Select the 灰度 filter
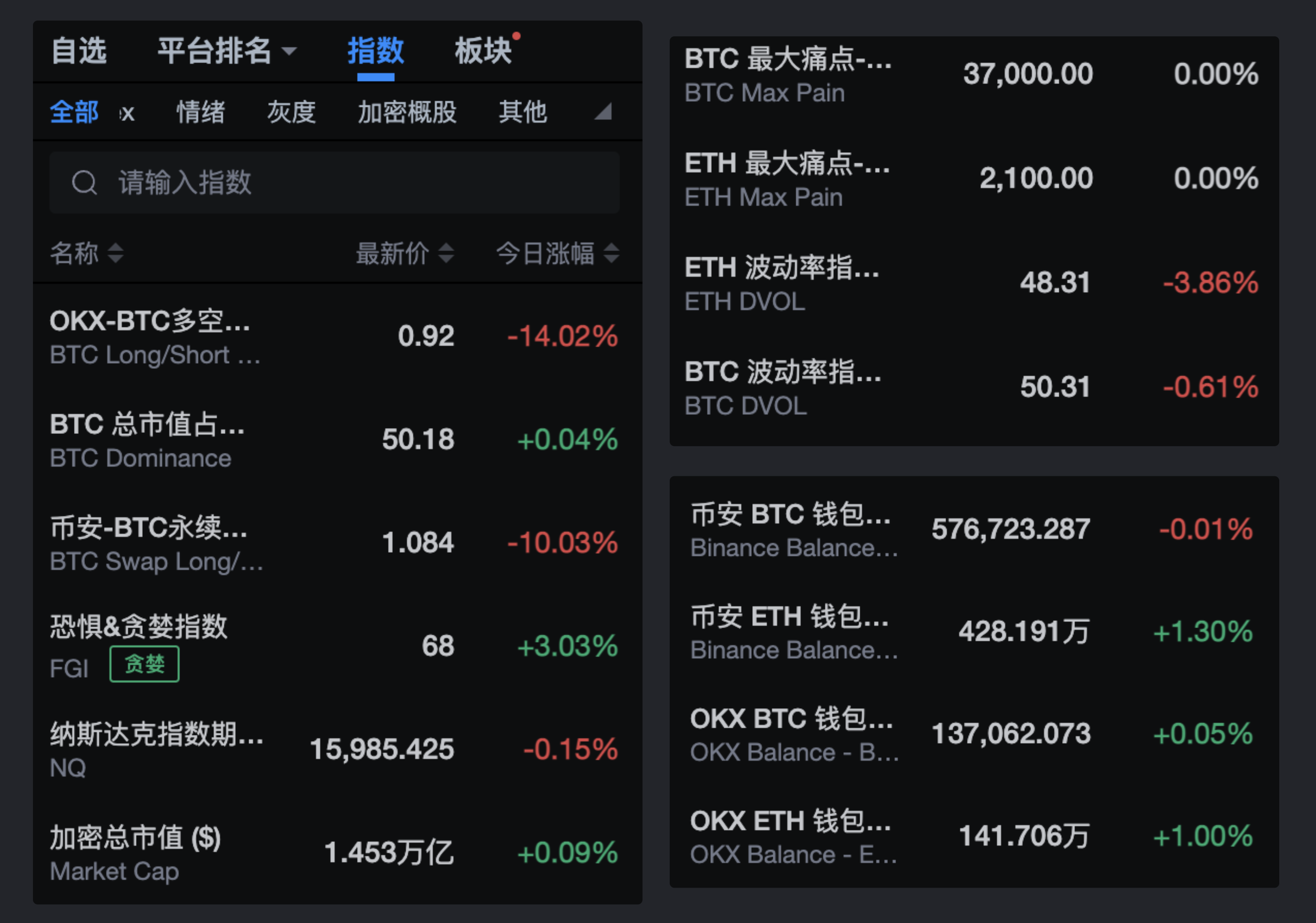Image resolution: width=1316 pixels, height=923 pixels. pos(291,112)
